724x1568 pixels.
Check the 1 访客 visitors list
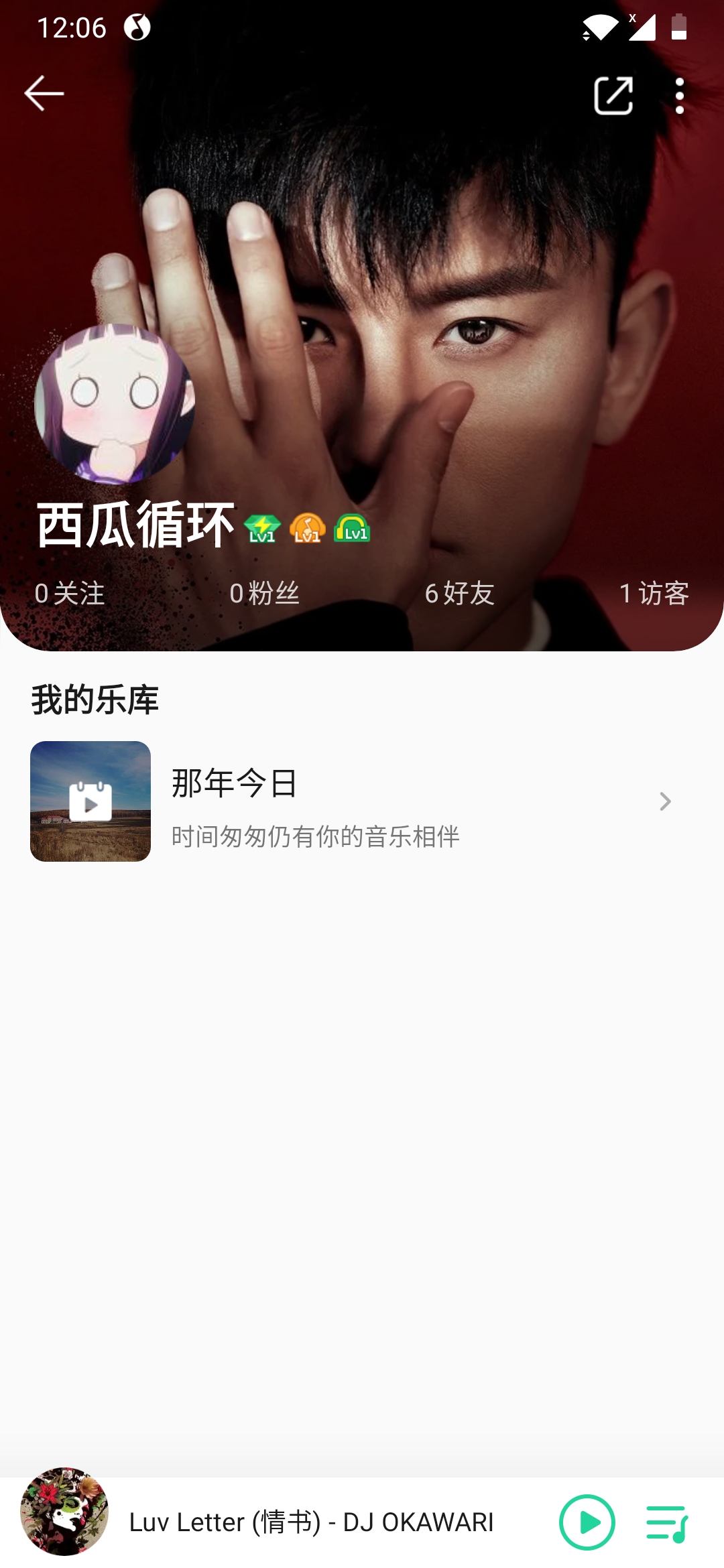(654, 594)
